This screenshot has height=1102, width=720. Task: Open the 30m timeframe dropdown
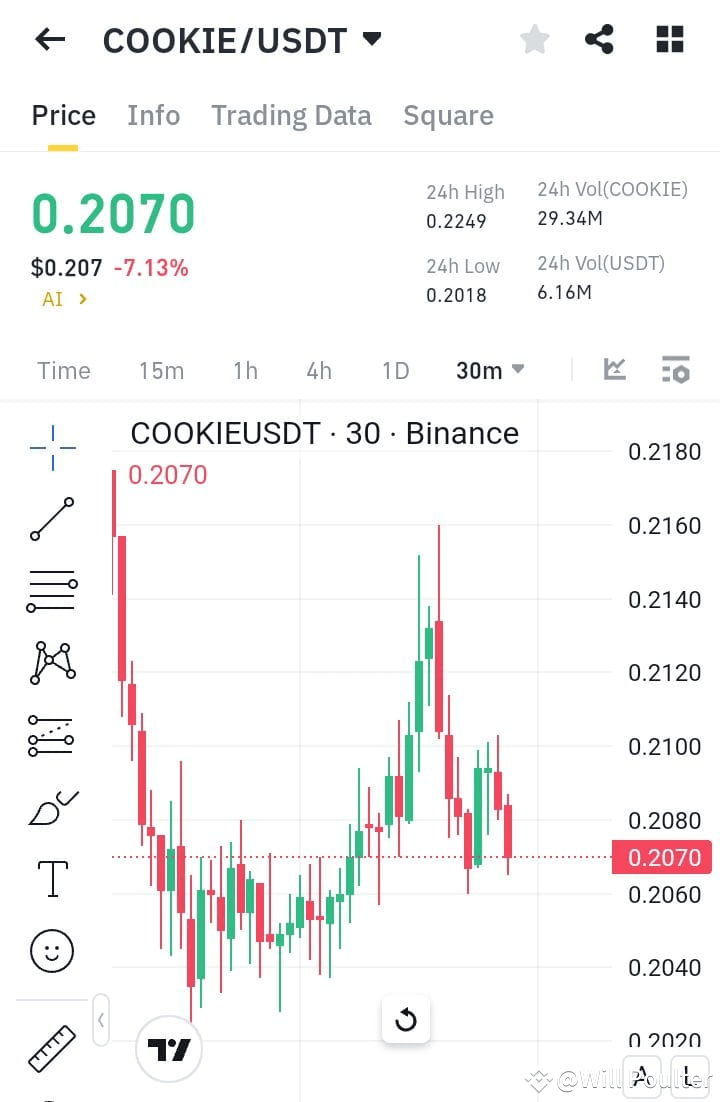coord(488,370)
